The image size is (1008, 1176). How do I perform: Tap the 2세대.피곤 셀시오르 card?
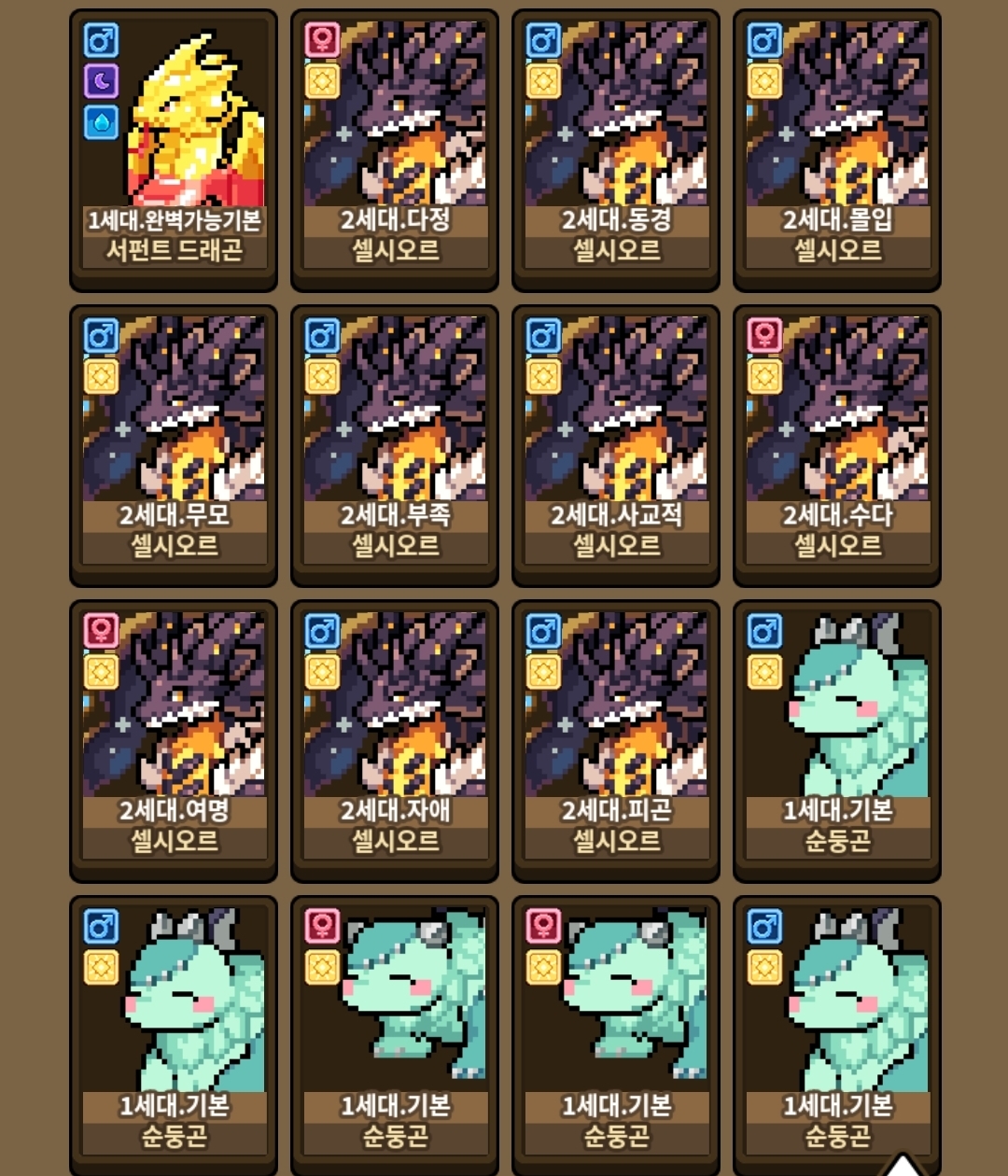616,739
